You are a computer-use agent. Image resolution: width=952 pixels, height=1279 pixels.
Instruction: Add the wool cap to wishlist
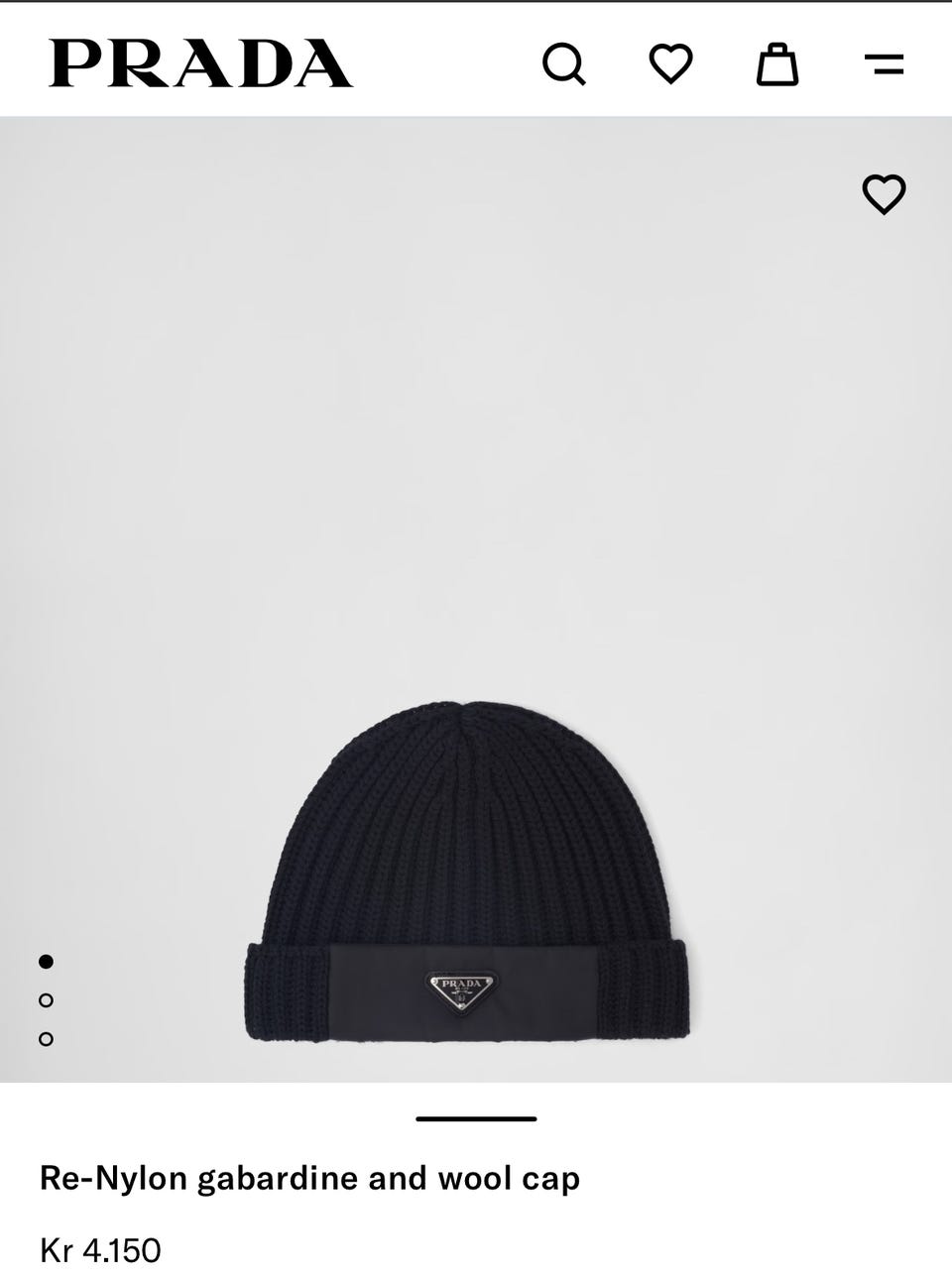click(884, 194)
